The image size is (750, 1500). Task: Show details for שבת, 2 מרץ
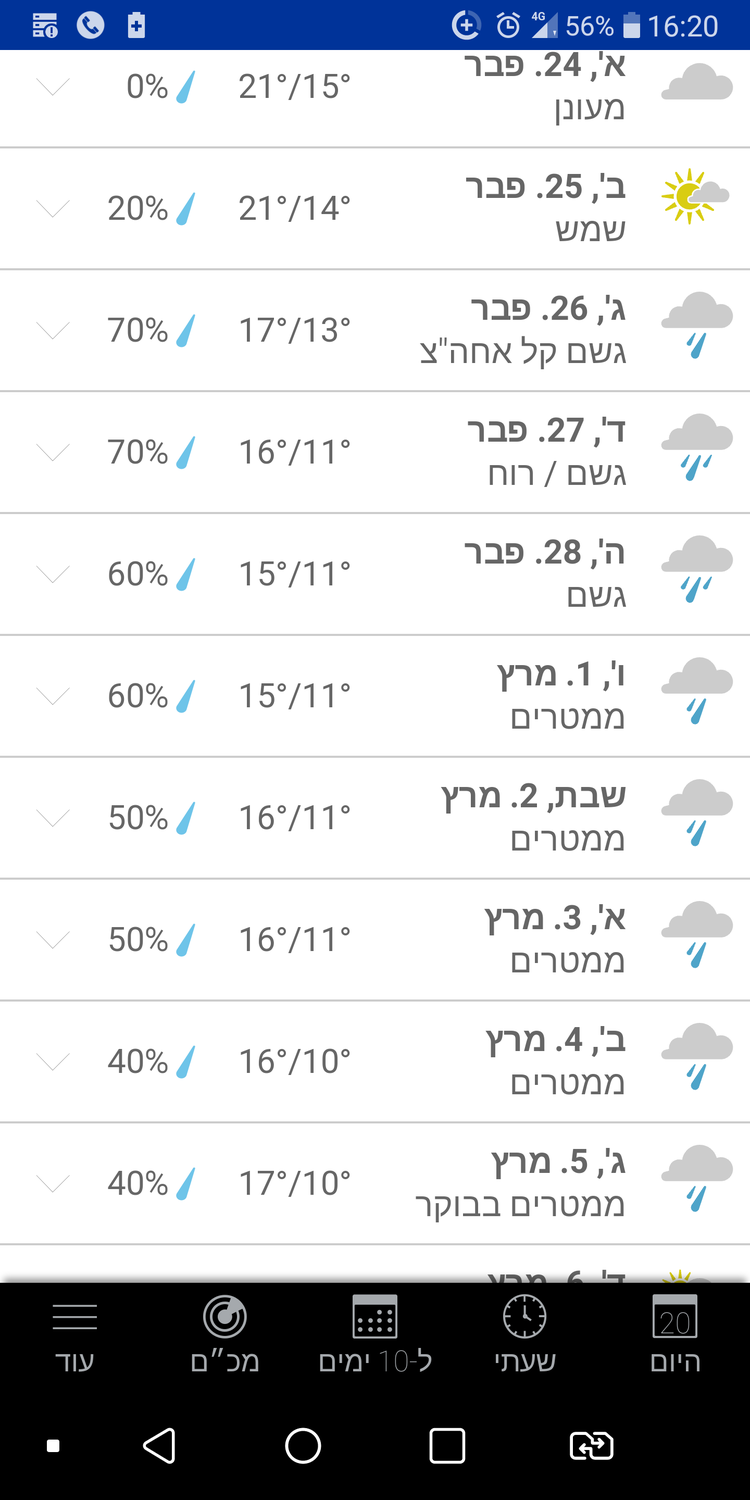pos(53,818)
